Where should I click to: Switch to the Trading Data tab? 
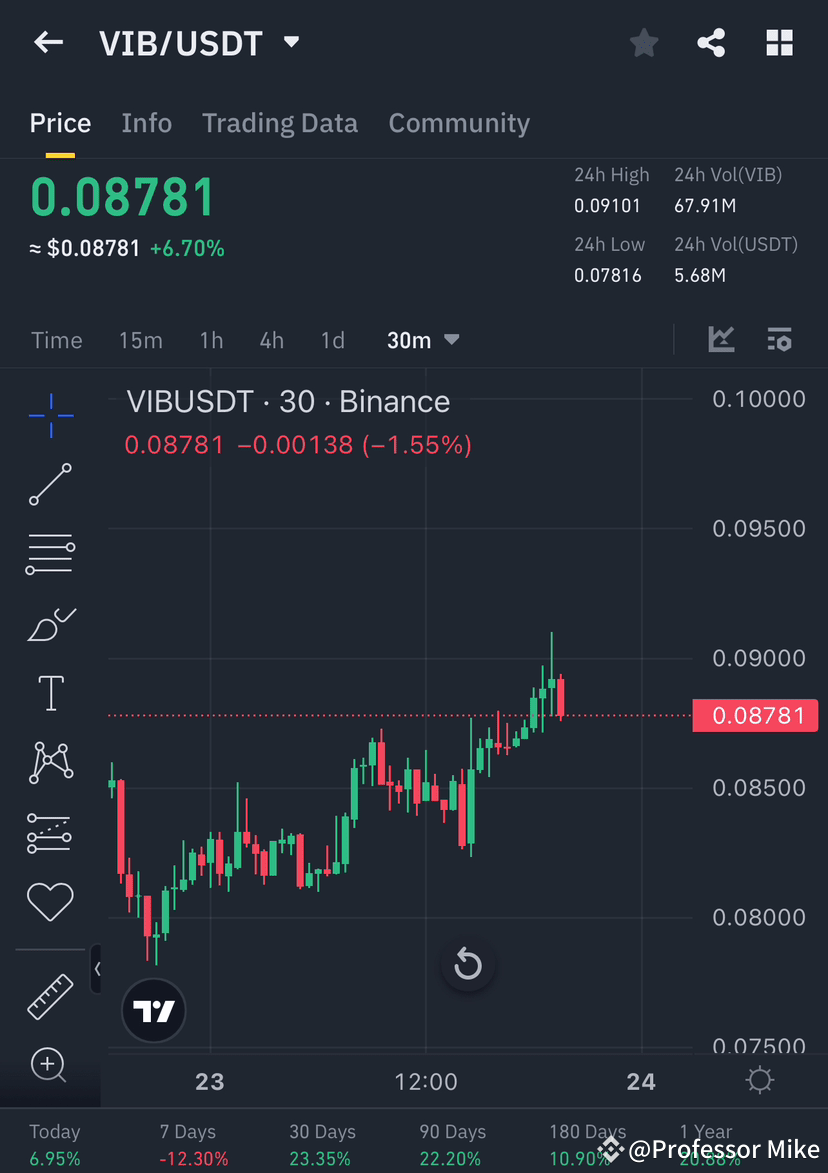[x=280, y=123]
